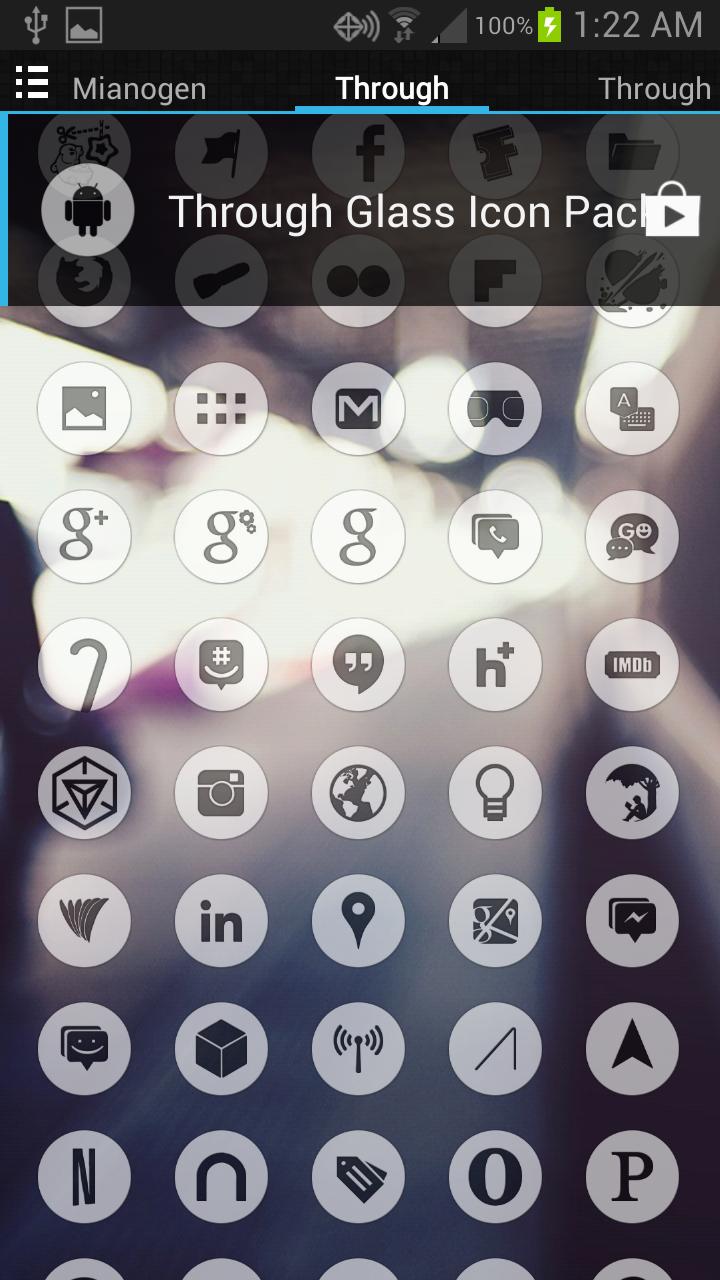The height and width of the screenshot is (1280, 720).
Task: Select the LinkedIn icon
Action: pos(221,921)
